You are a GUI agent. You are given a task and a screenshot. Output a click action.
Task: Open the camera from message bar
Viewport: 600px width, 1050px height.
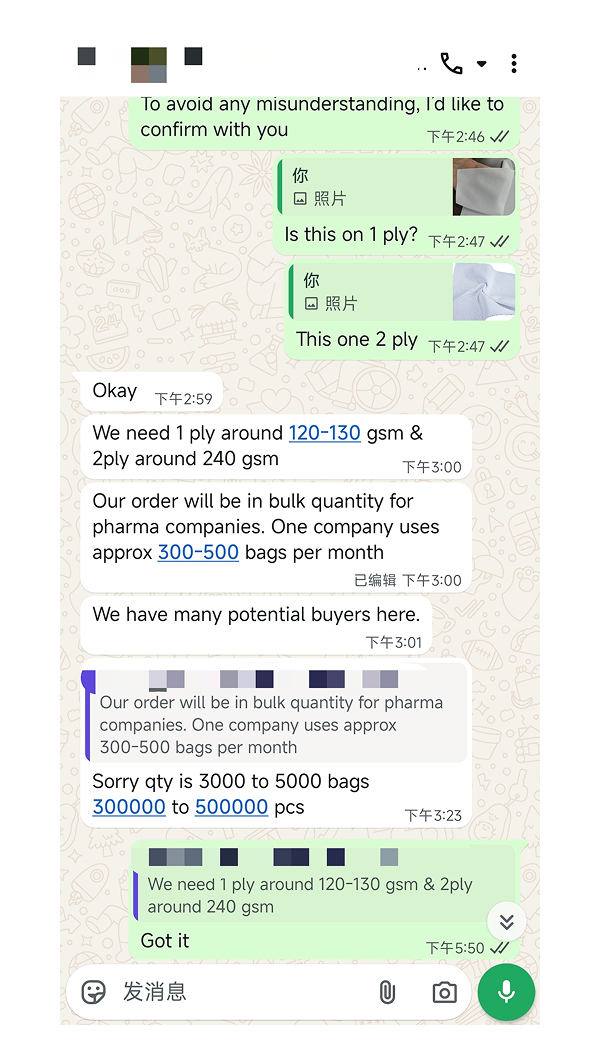[444, 992]
